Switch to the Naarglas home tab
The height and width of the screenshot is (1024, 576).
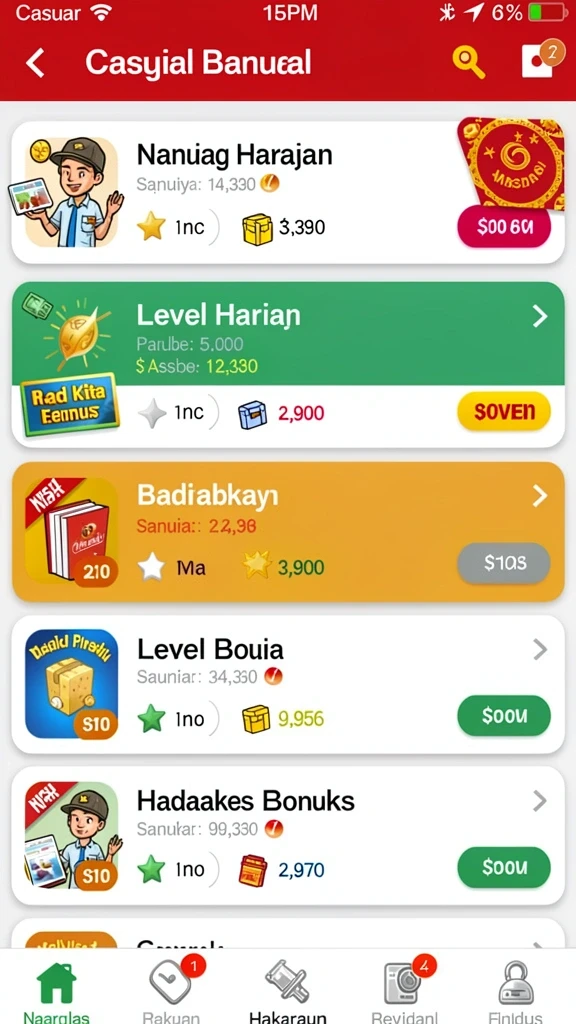click(56, 989)
